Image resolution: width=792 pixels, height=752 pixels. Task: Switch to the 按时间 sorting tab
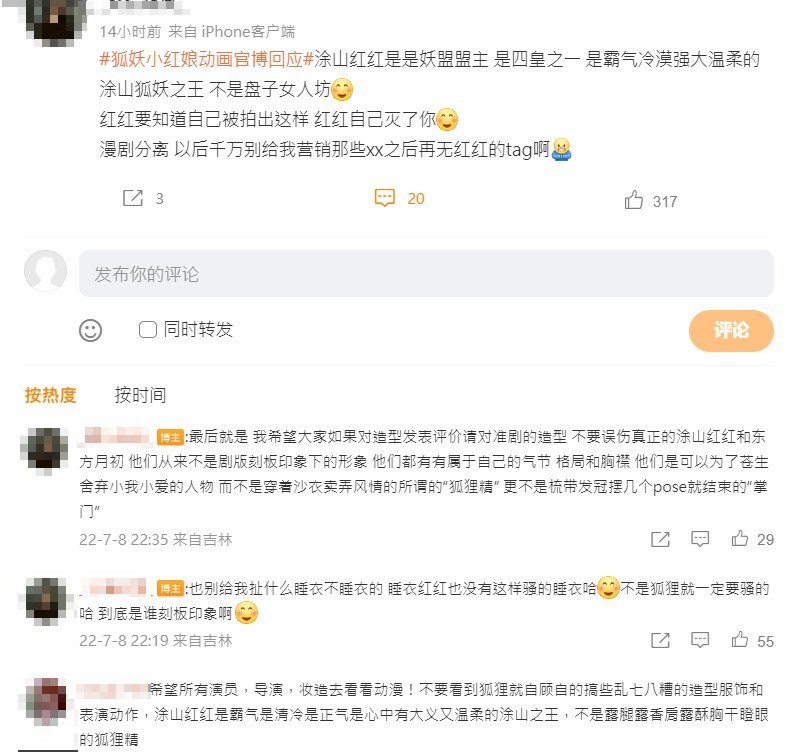[x=140, y=395]
